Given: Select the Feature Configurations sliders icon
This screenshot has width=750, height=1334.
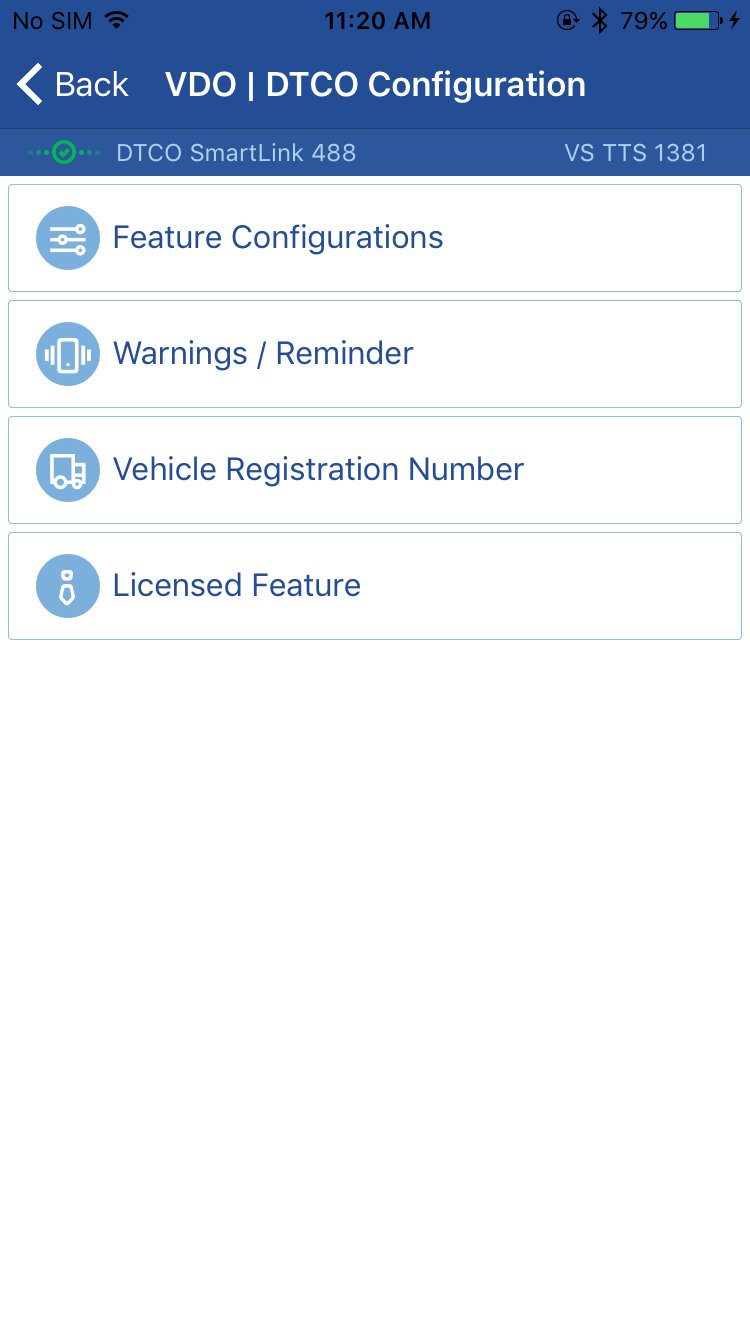Looking at the screenshot, I should 67,237.
